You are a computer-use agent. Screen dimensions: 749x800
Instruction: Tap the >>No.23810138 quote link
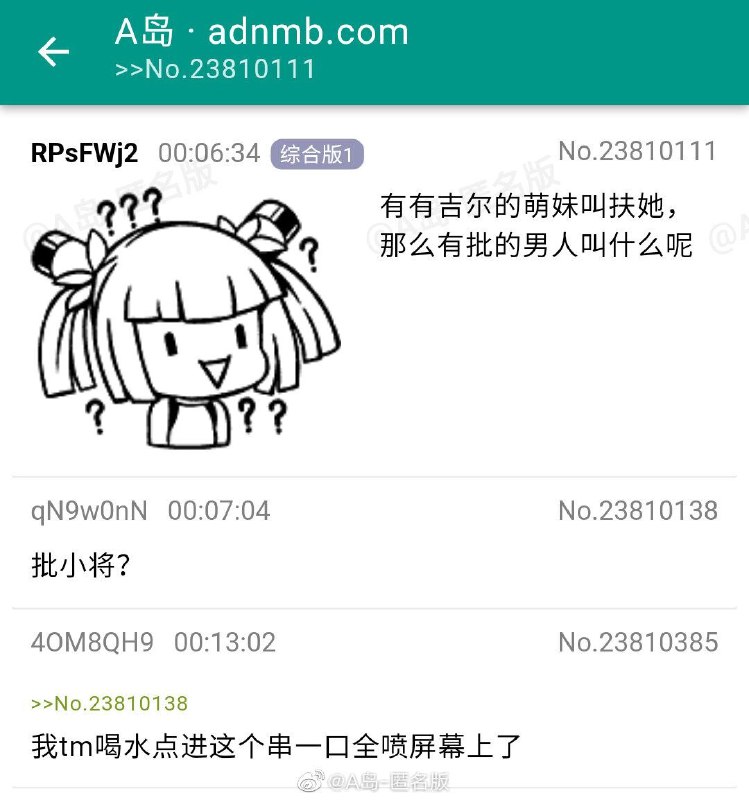pos(110,704)
